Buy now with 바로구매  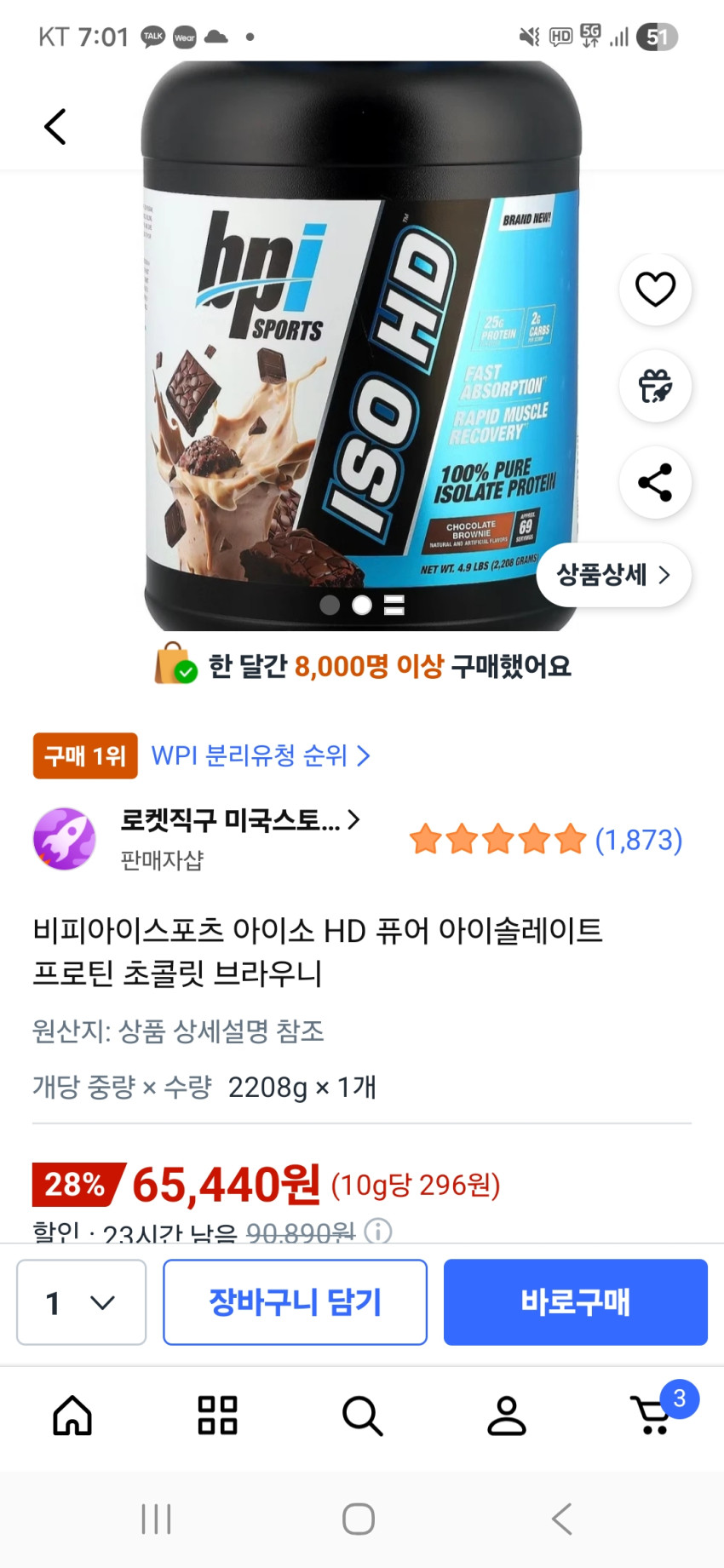tap(575, 1302)
